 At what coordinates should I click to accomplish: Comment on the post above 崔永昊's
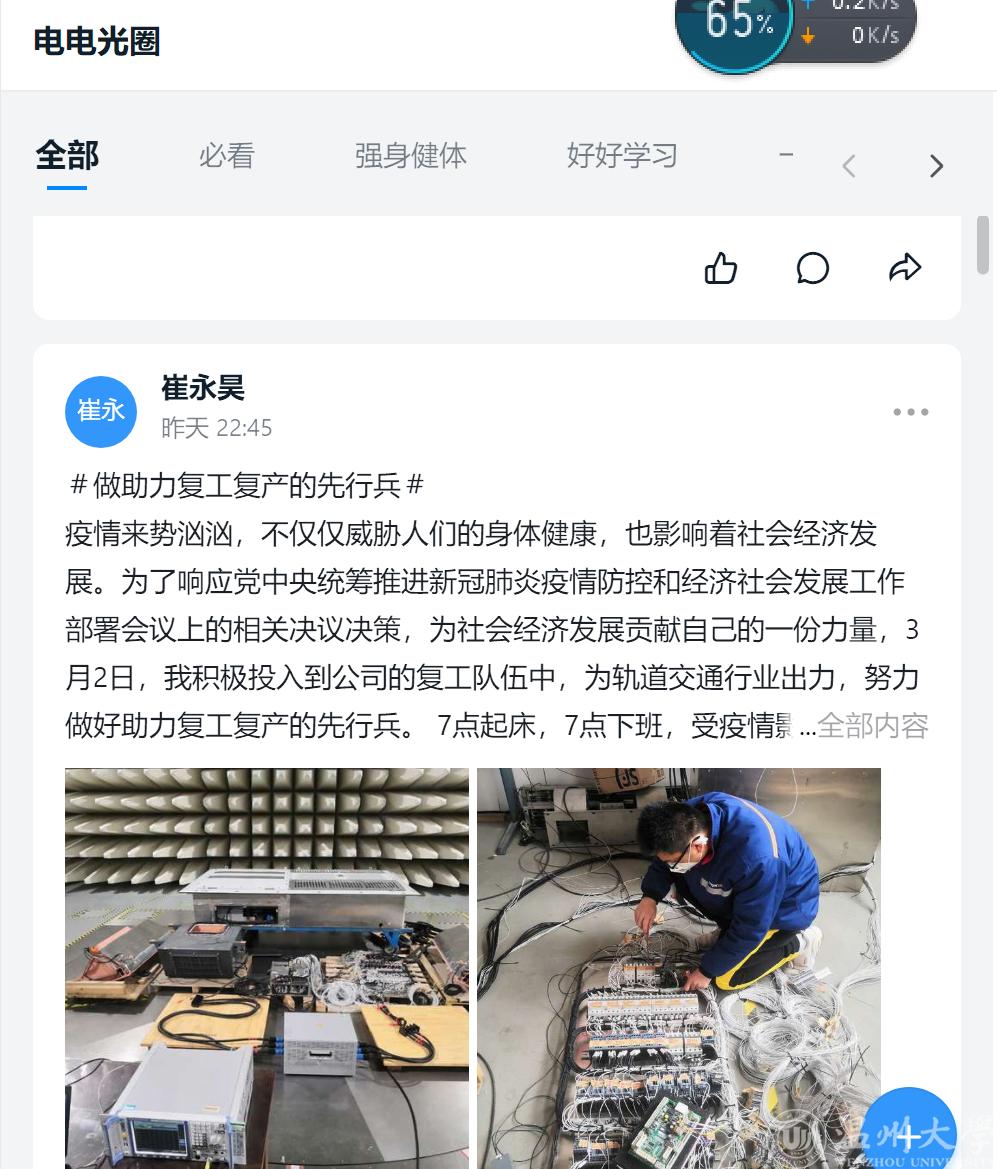click(x=812, y=268)
